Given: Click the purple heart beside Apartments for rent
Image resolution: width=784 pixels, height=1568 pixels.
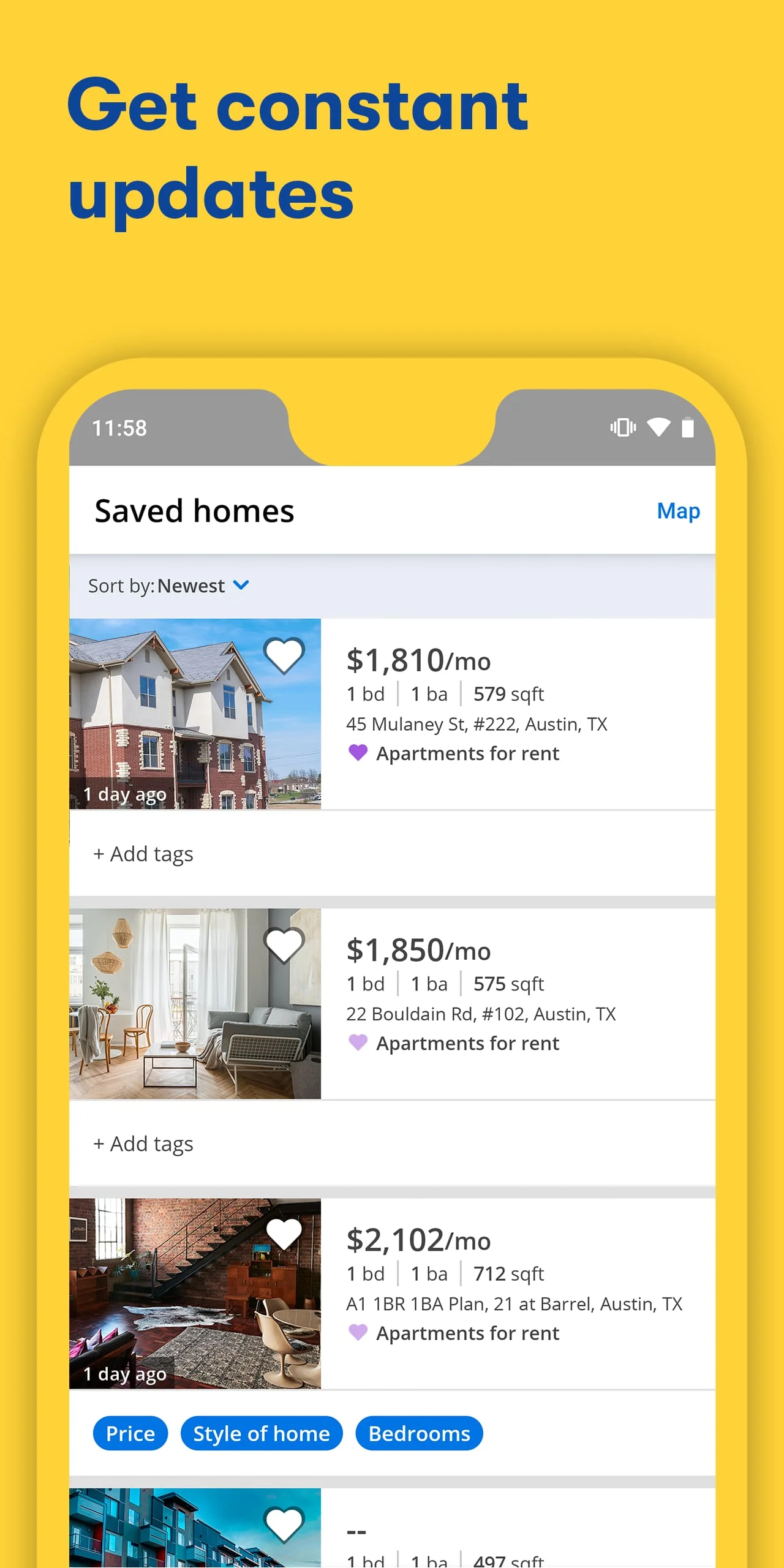Looking at the screenshot, I should pyautogui.click(x=358, y=752).
